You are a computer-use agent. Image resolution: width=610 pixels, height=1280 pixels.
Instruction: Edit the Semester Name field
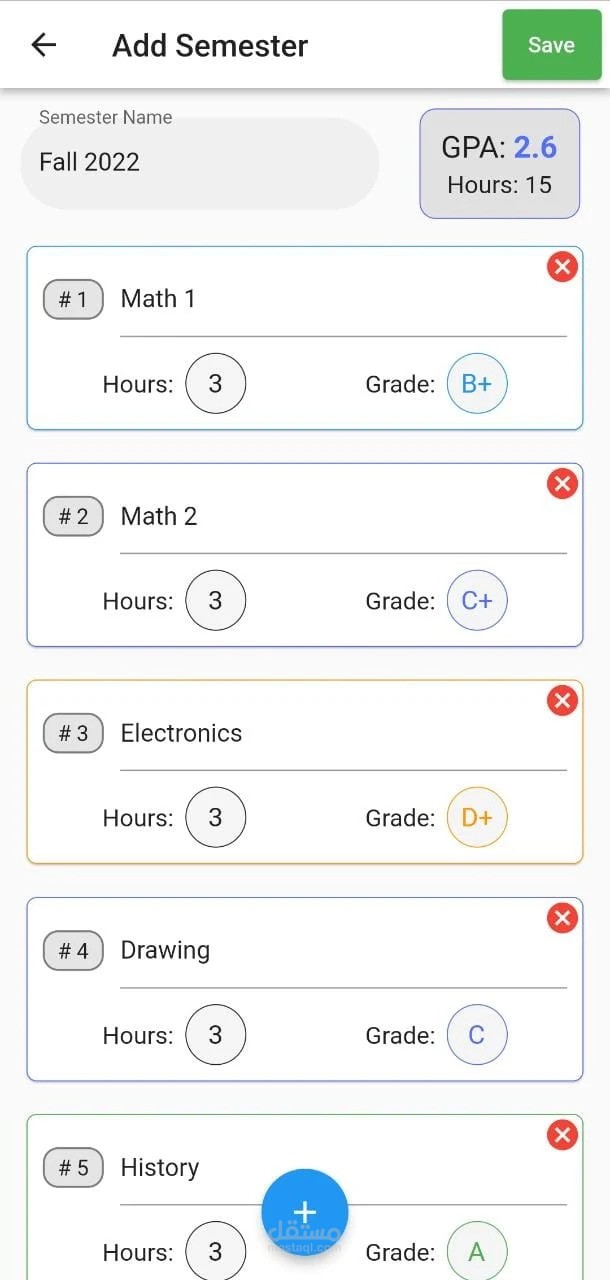[x=200, y=163]
